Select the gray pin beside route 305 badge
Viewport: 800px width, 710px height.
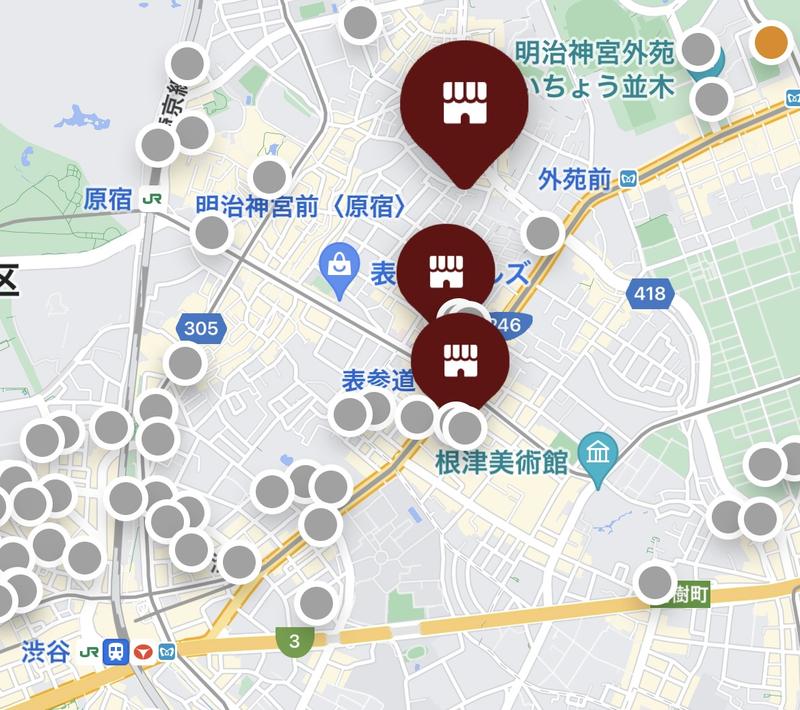tap(187, 362)
